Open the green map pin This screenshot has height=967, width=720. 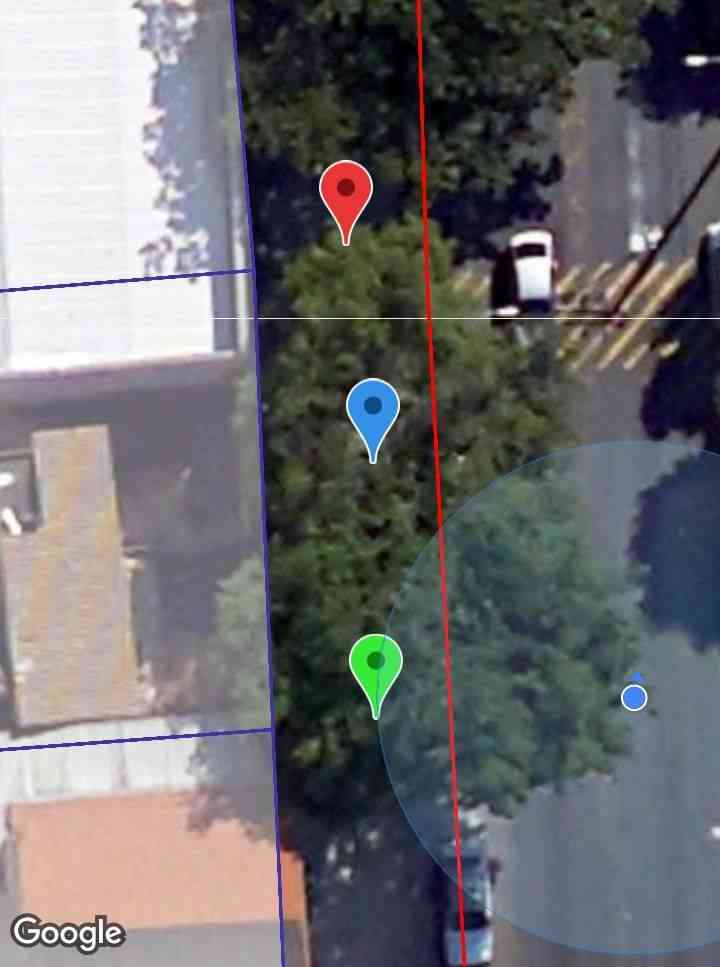click(376, 665)
